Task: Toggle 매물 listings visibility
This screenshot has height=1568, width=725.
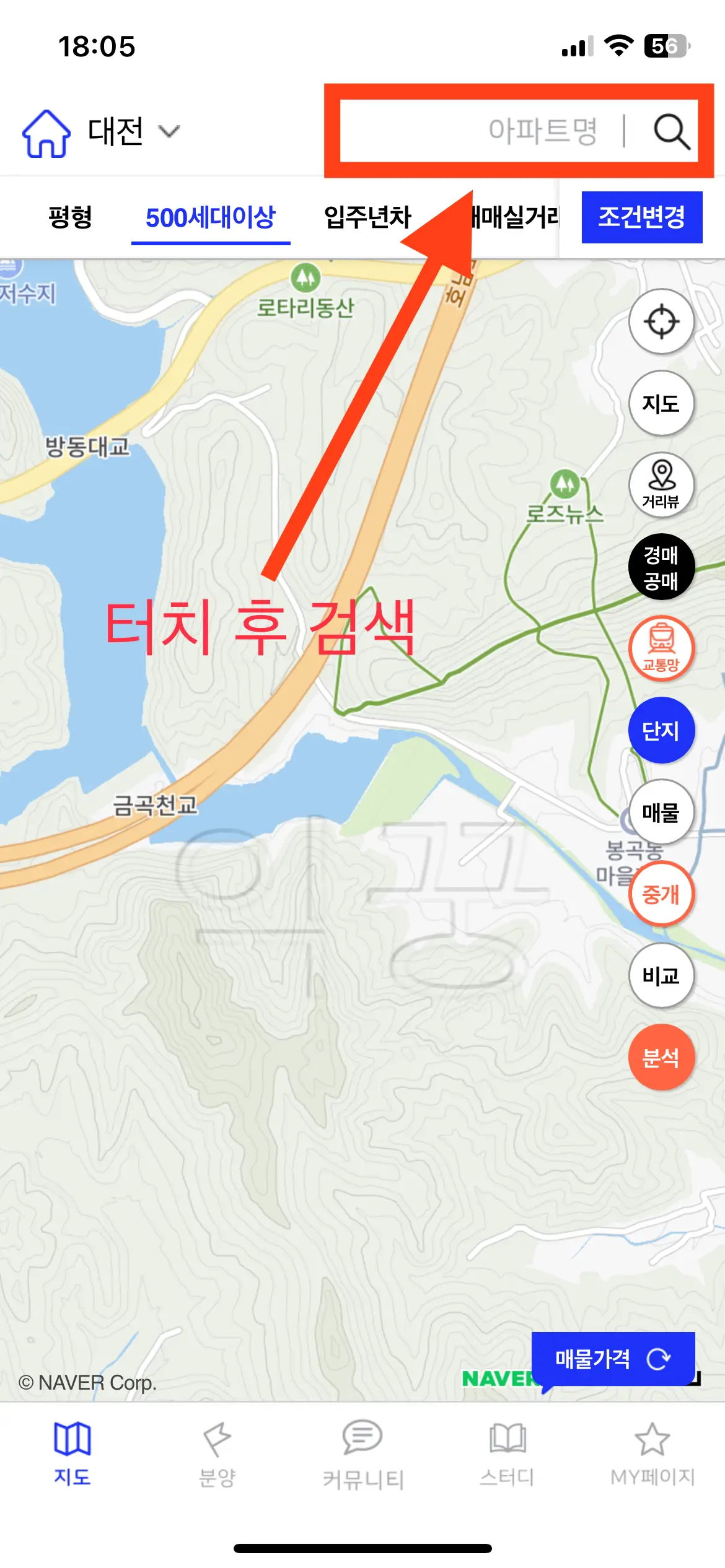Action: [x=661, y=812]
